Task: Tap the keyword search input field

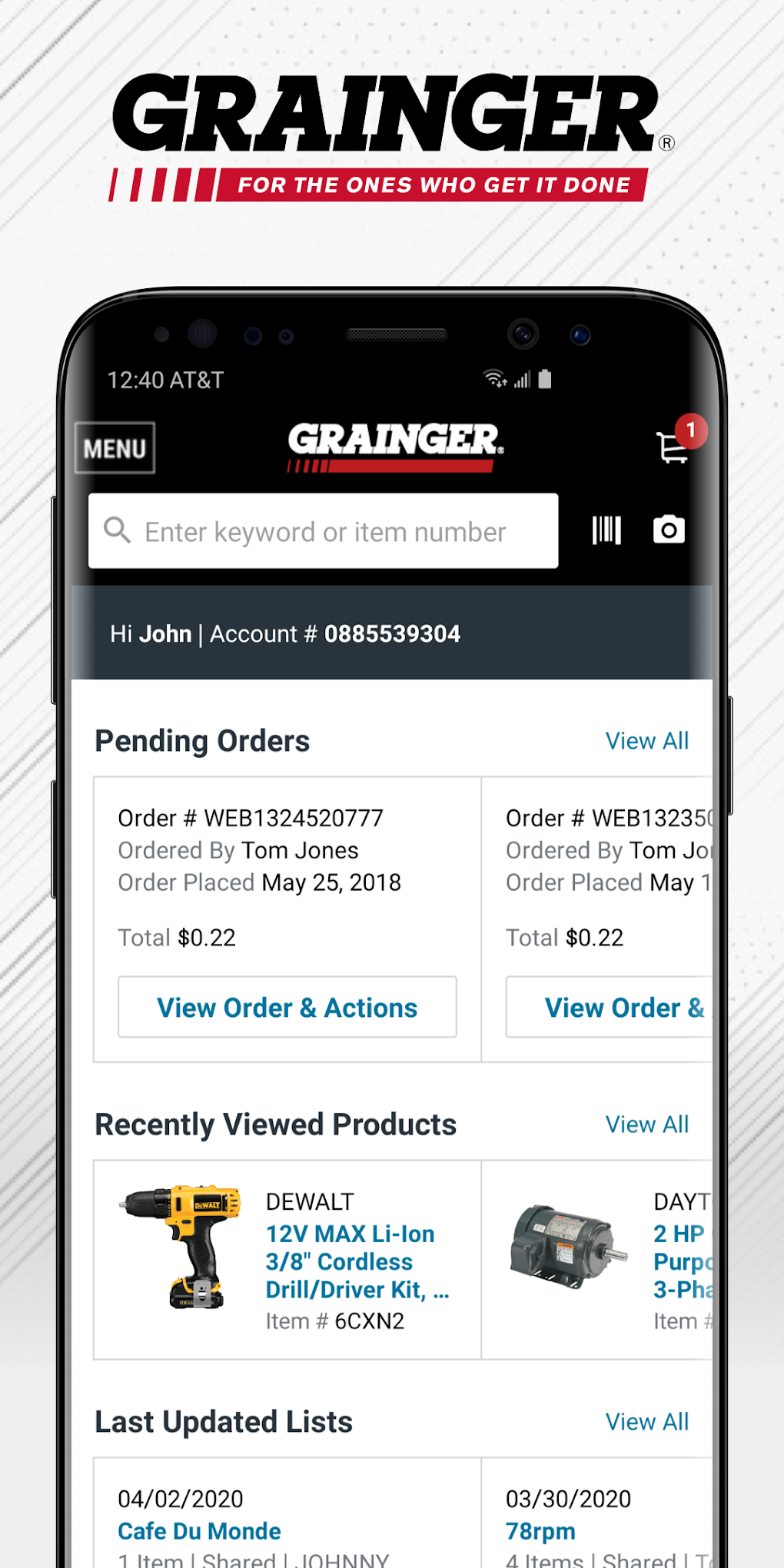Action: click(x=323, y=530)
